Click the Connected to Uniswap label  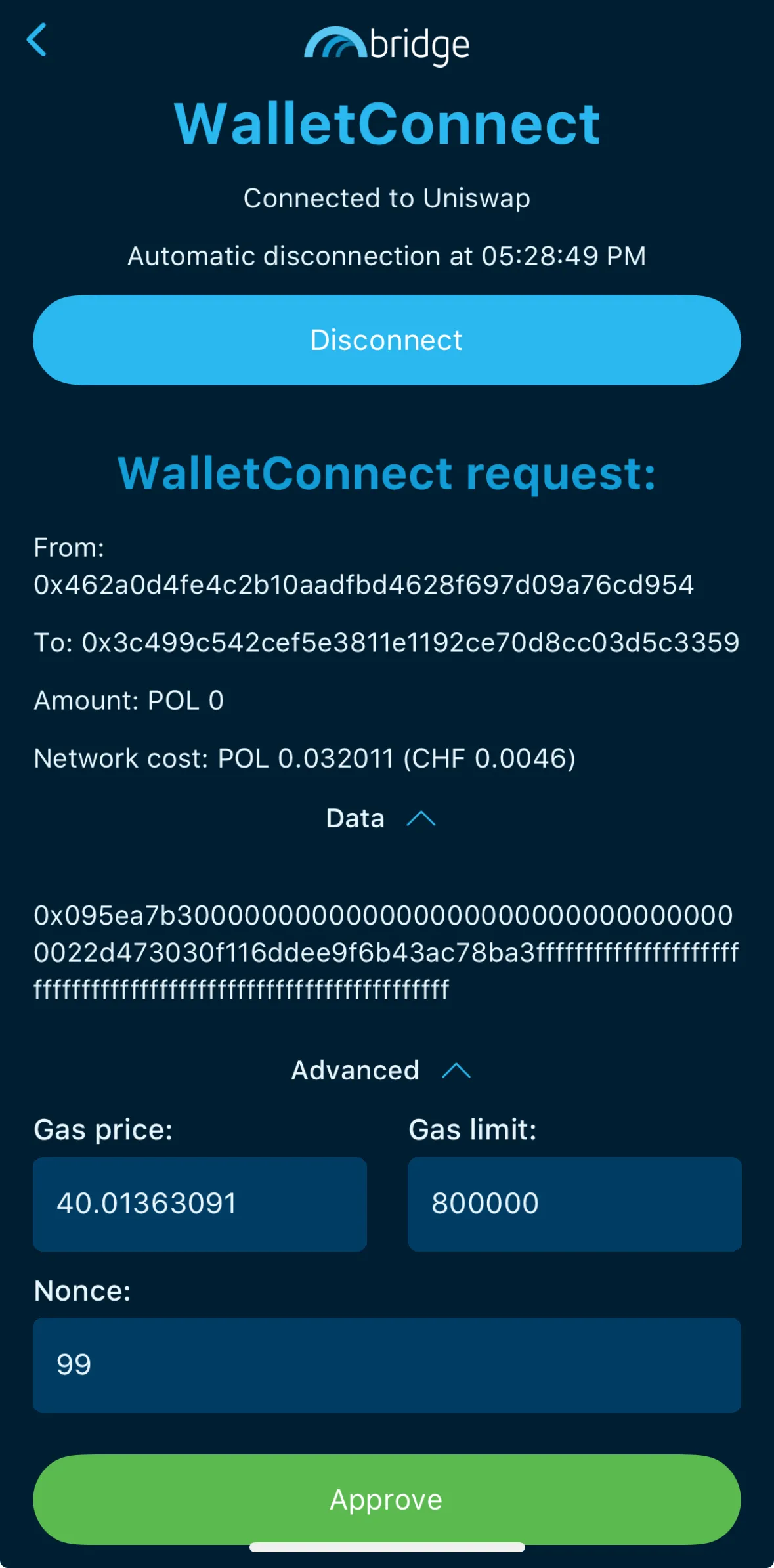coord(387,198)
